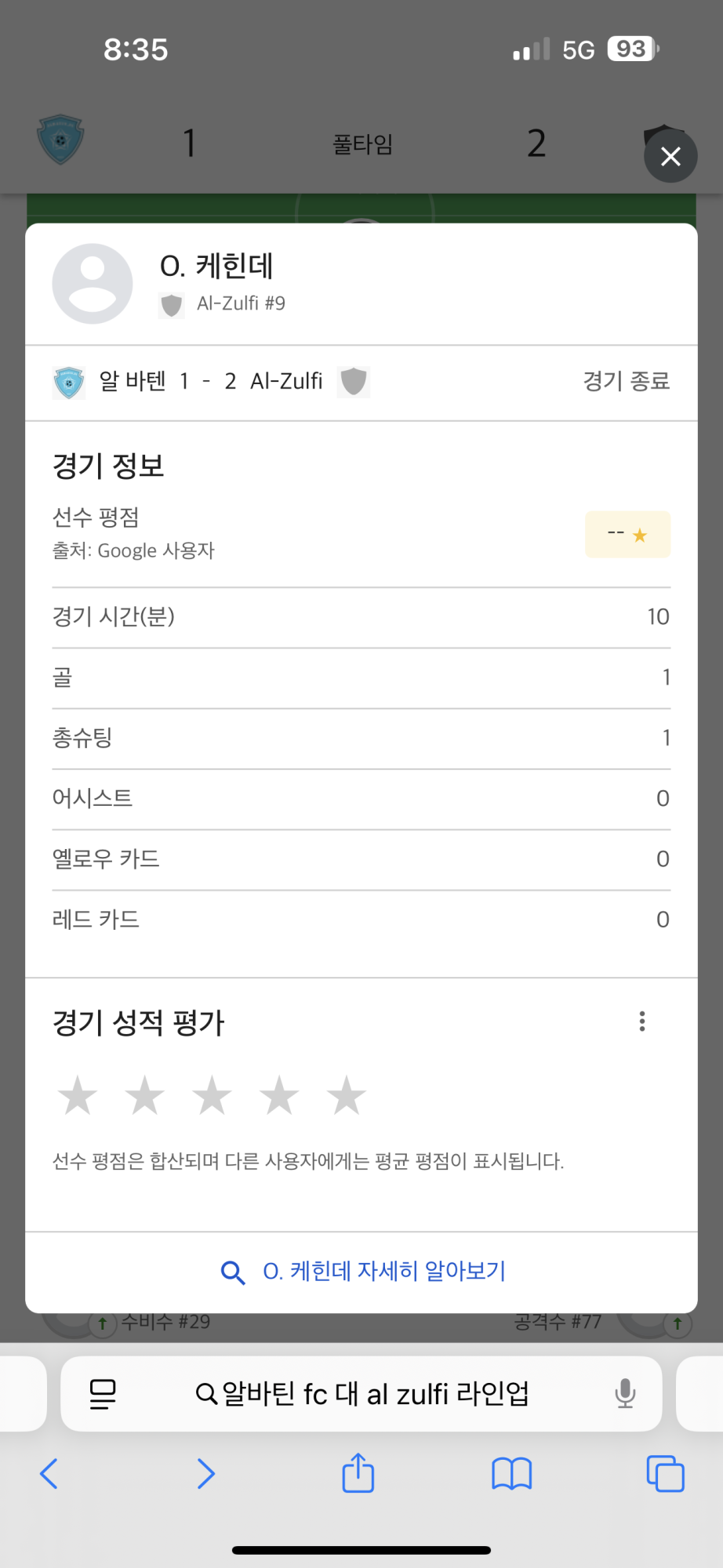This screenshot has height=1568, width=723.
Task: Start voice search with the microphone
Action: click(x=625, y=1394)
